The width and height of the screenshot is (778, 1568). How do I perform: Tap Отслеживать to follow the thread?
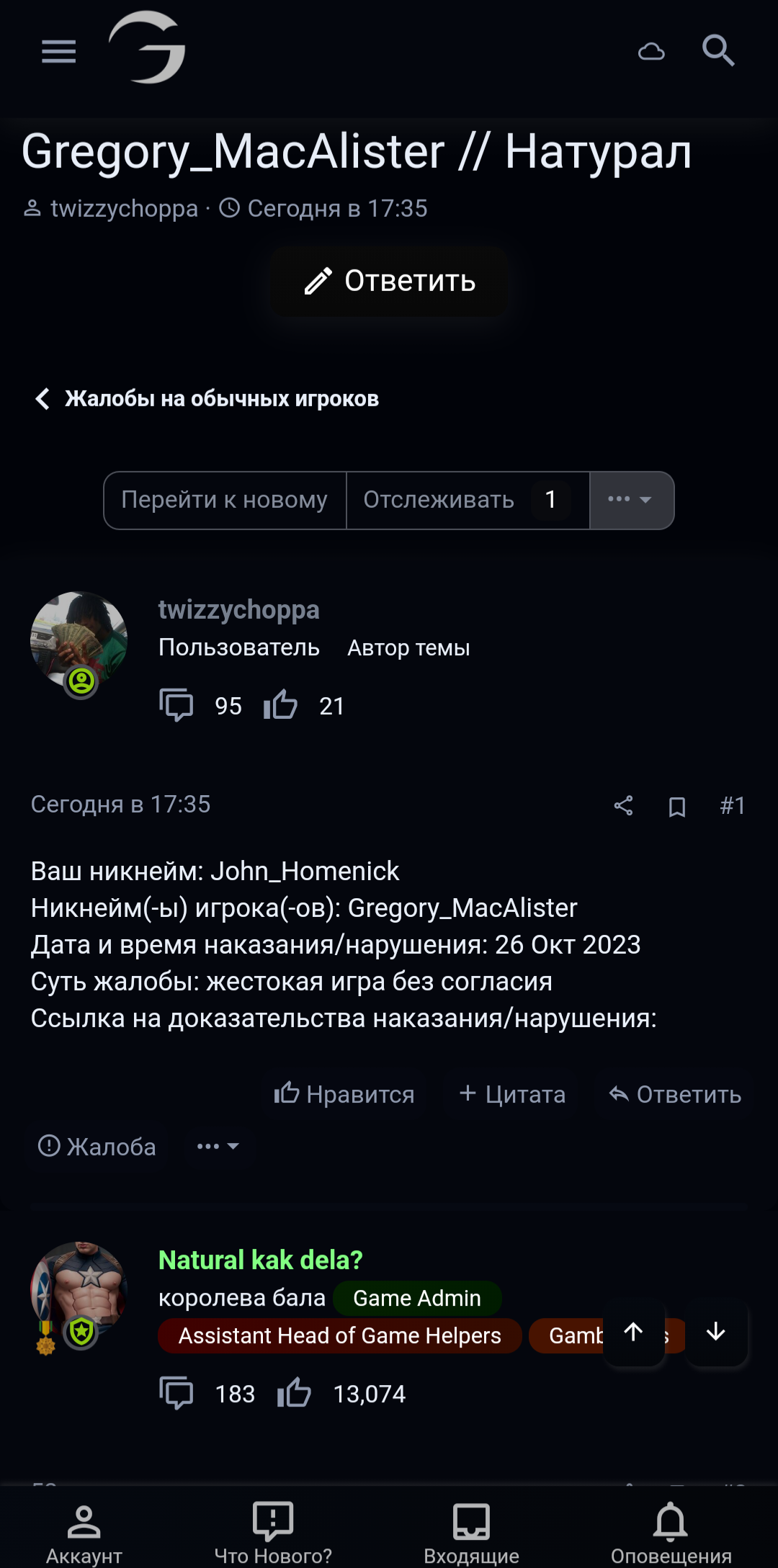pyautogui.click(x=439, y=500)
